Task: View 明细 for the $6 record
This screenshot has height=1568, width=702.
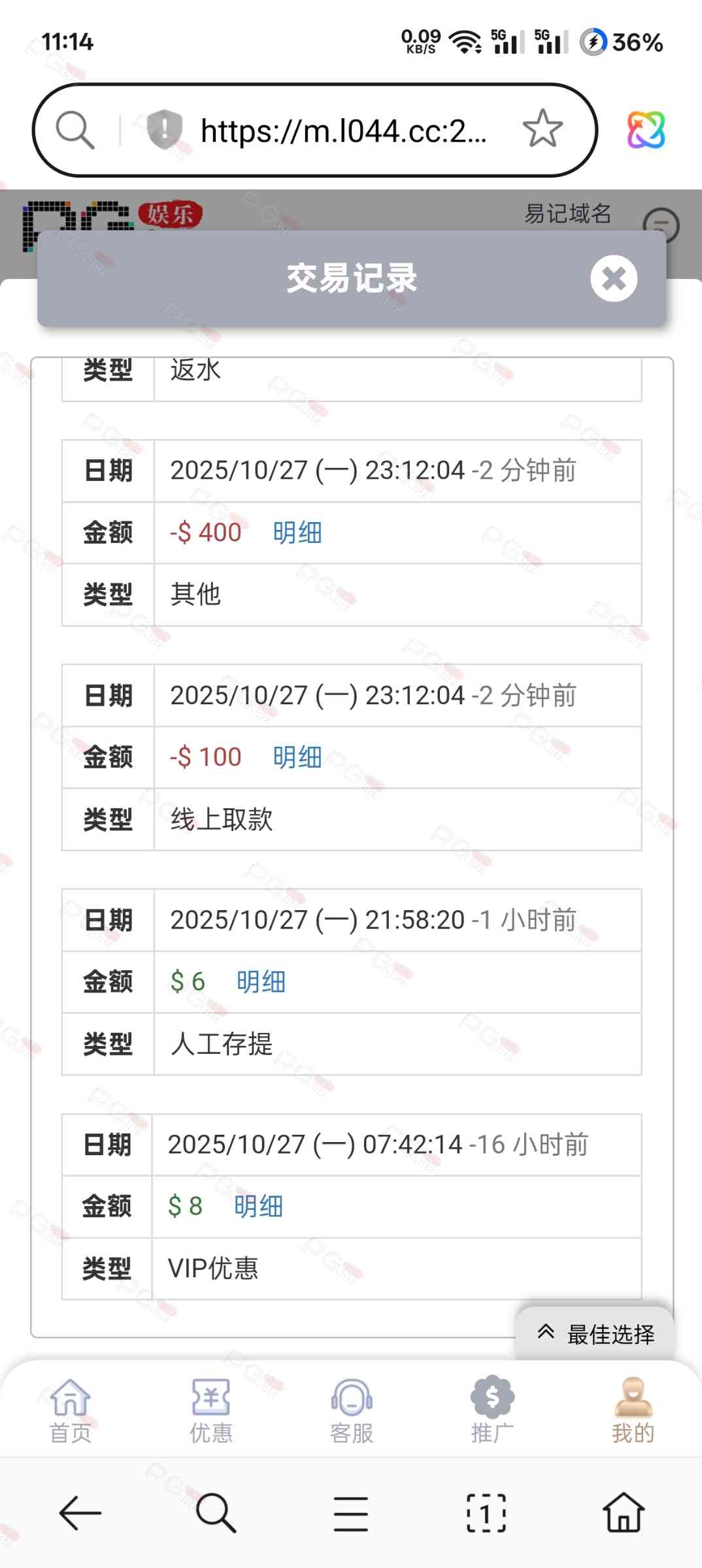Action: [261, 982]
